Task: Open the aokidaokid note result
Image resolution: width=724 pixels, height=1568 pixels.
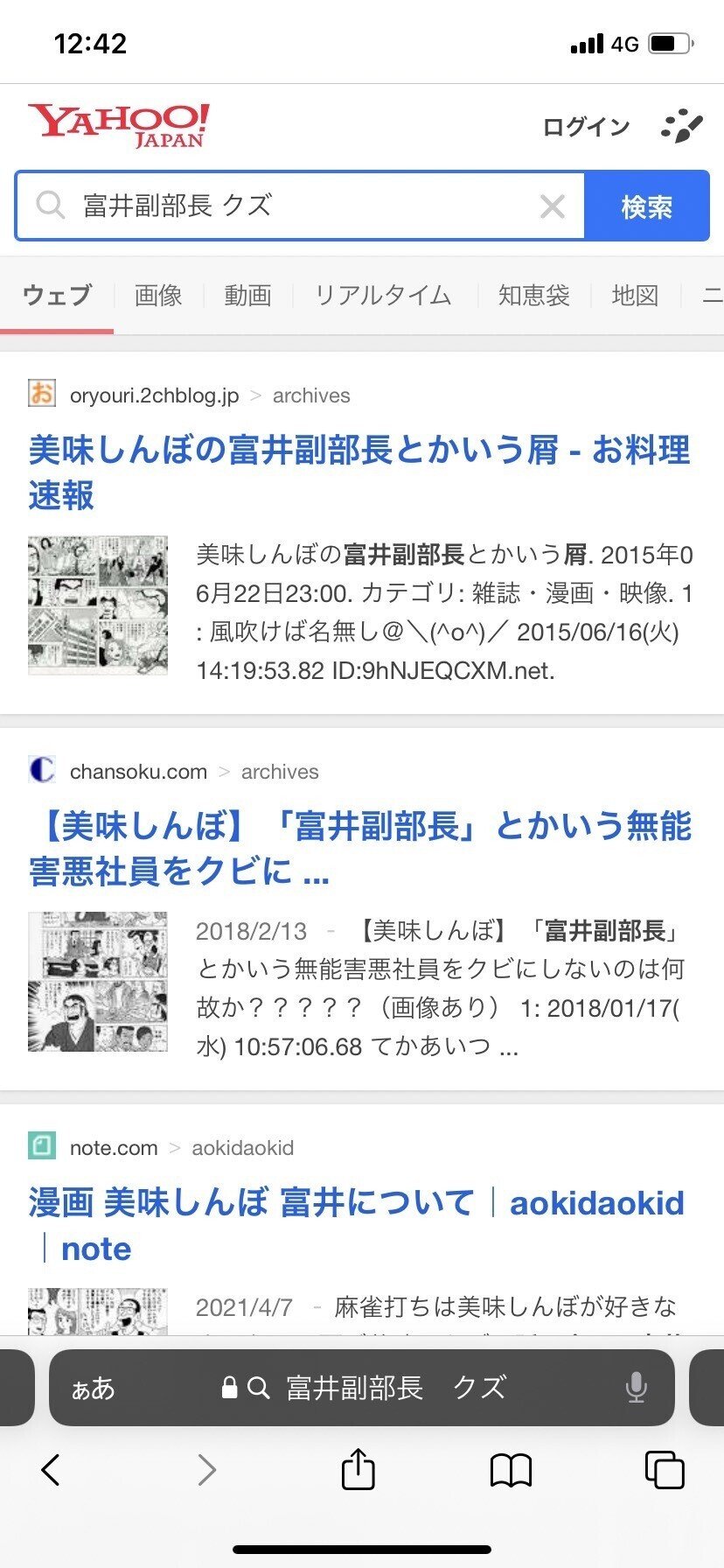Action: 357,1225
